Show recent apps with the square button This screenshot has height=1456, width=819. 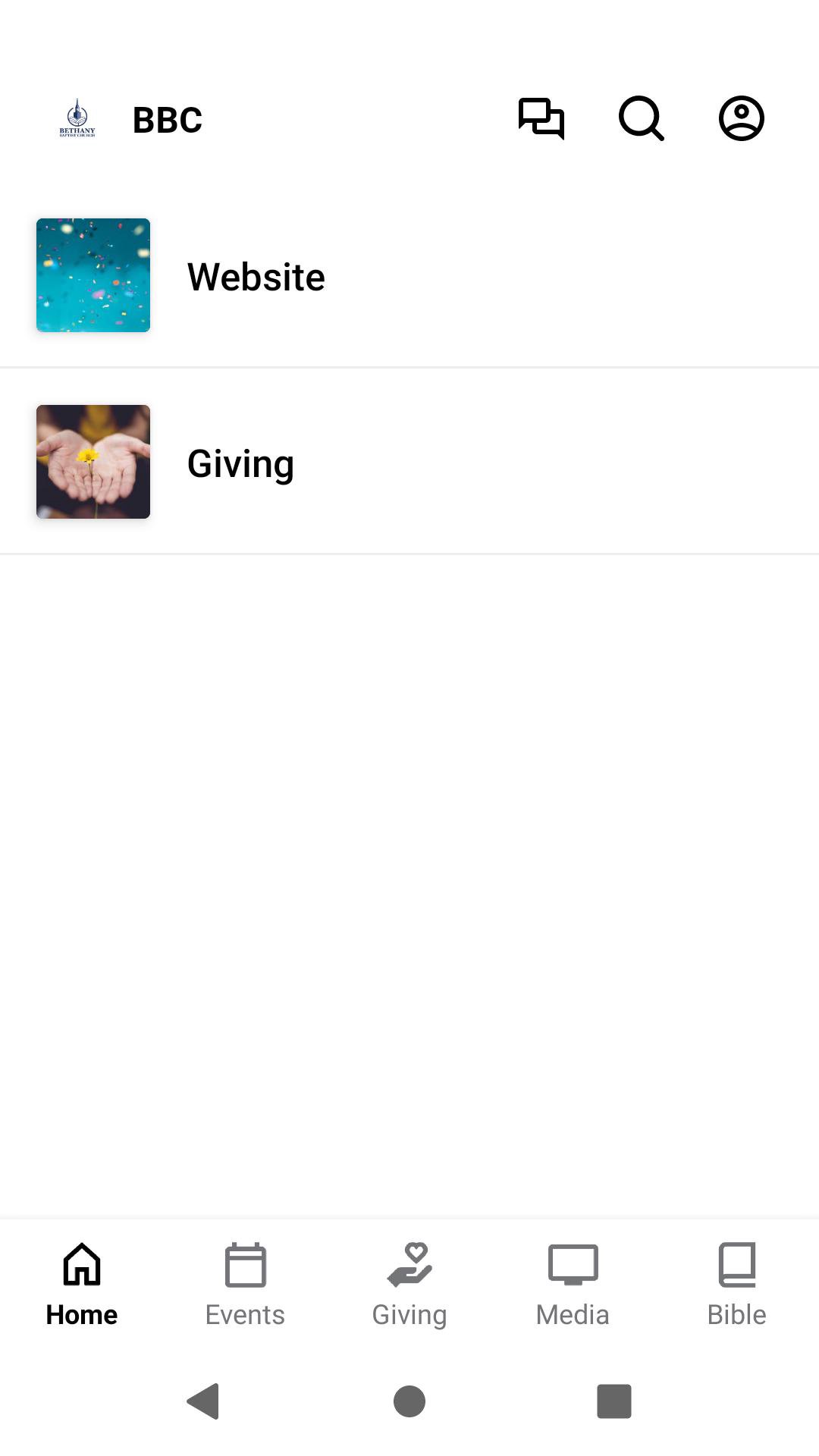pos(614,1401)
